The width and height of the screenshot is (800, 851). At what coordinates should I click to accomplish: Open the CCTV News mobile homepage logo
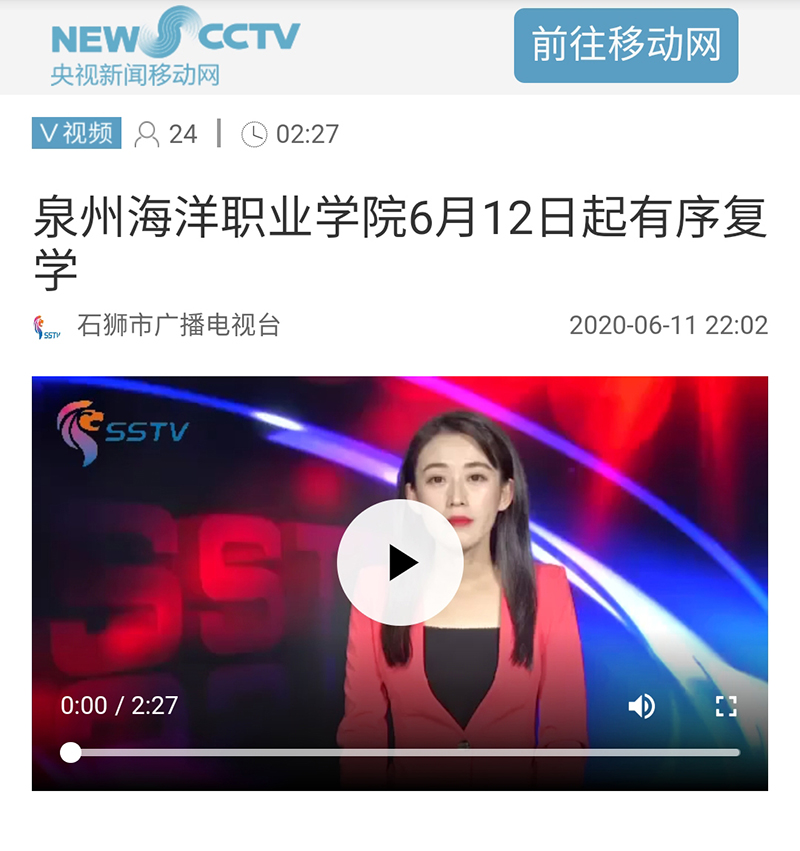coord(176,46)
